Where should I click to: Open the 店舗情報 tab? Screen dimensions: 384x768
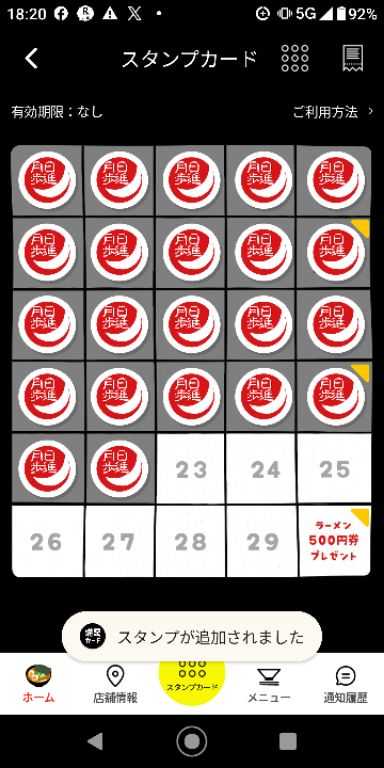(115, 684)
